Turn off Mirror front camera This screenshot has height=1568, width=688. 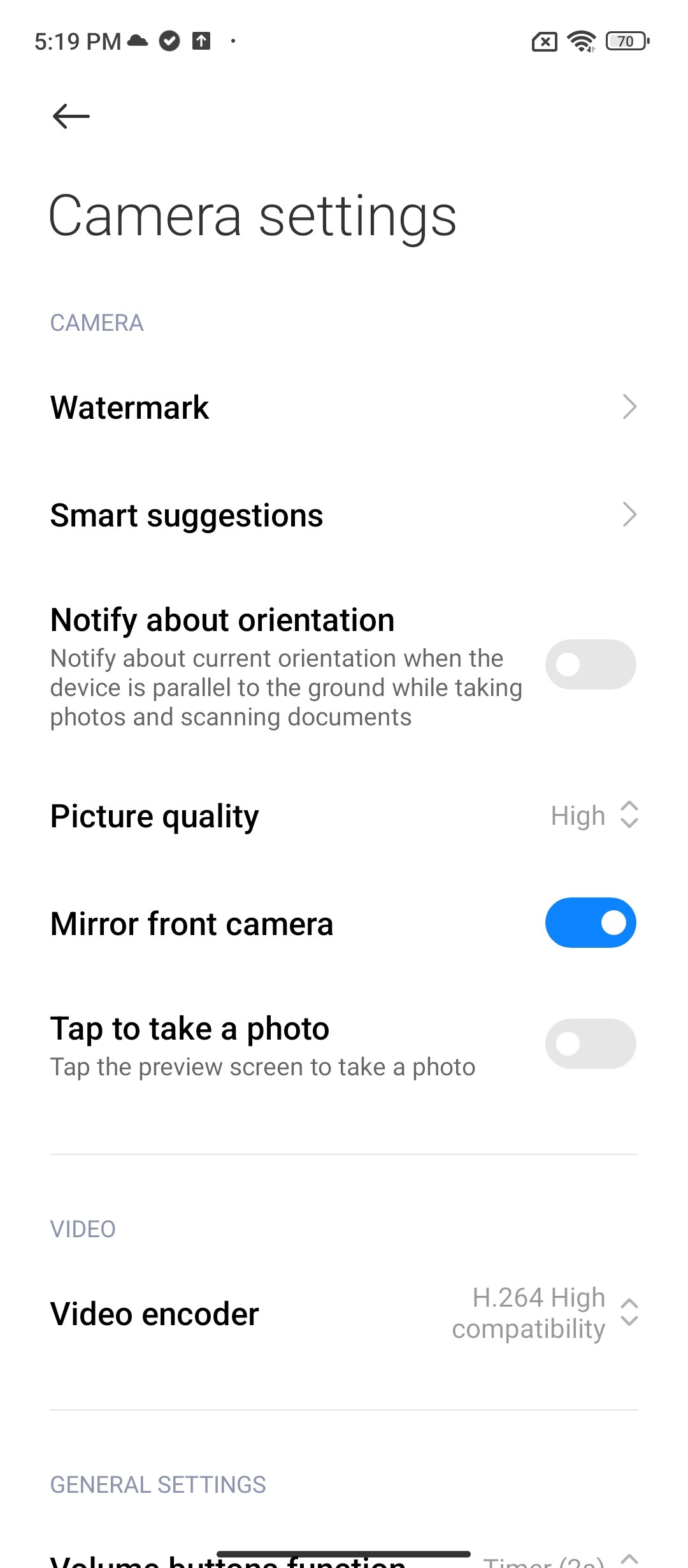click(x=591, y=923)
